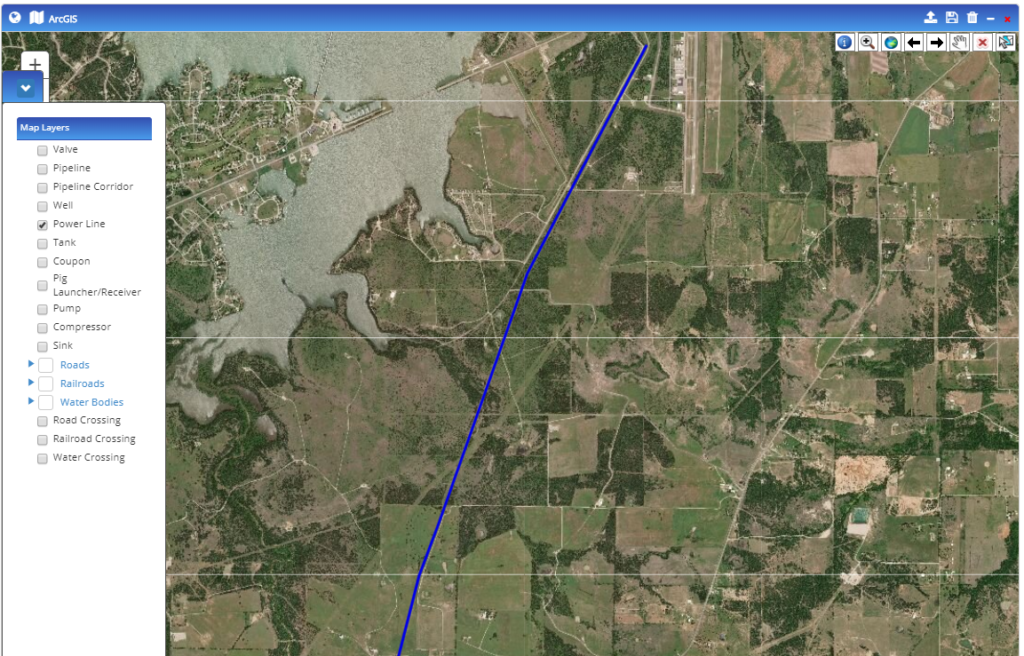Go to the next map extent

[936, 42]
